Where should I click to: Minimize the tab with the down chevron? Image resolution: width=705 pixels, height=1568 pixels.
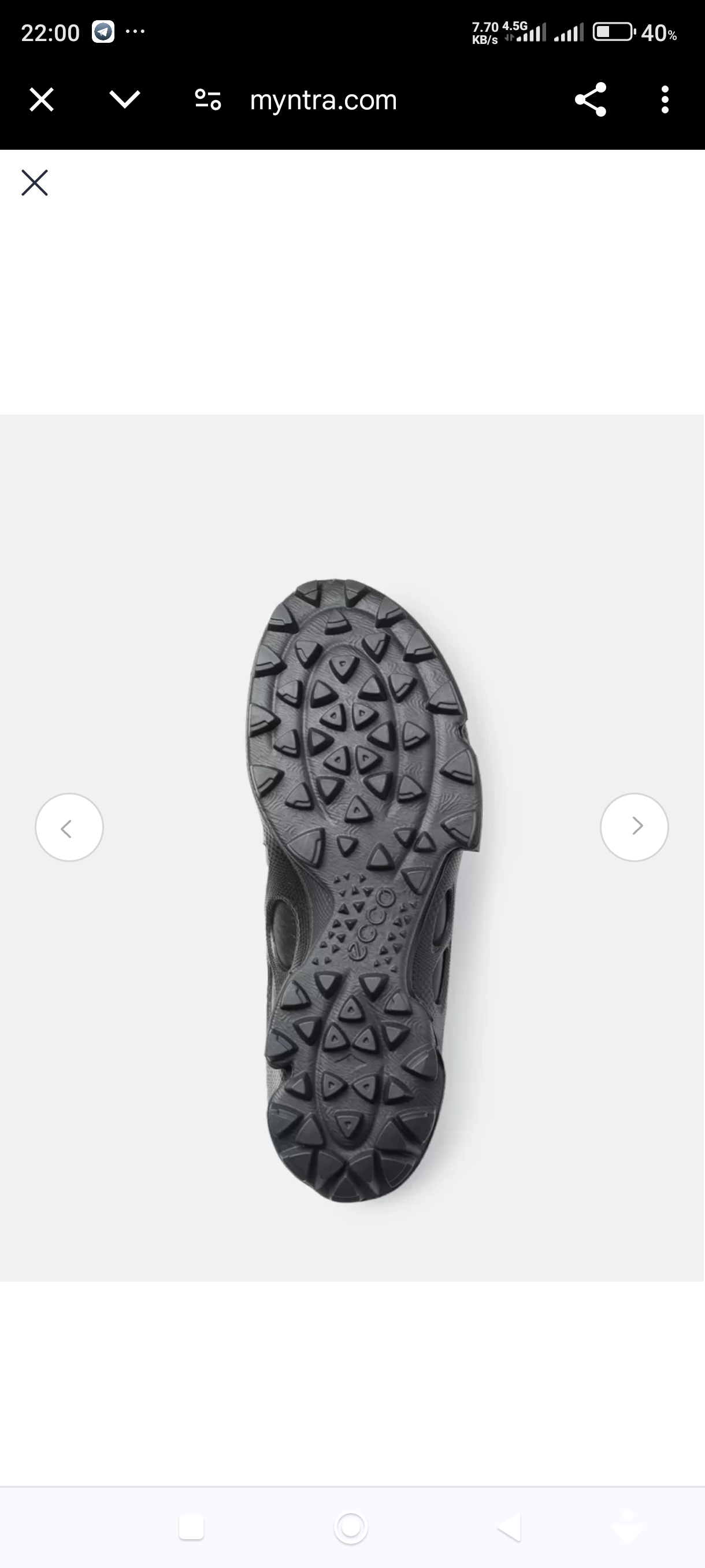[125, 99]
